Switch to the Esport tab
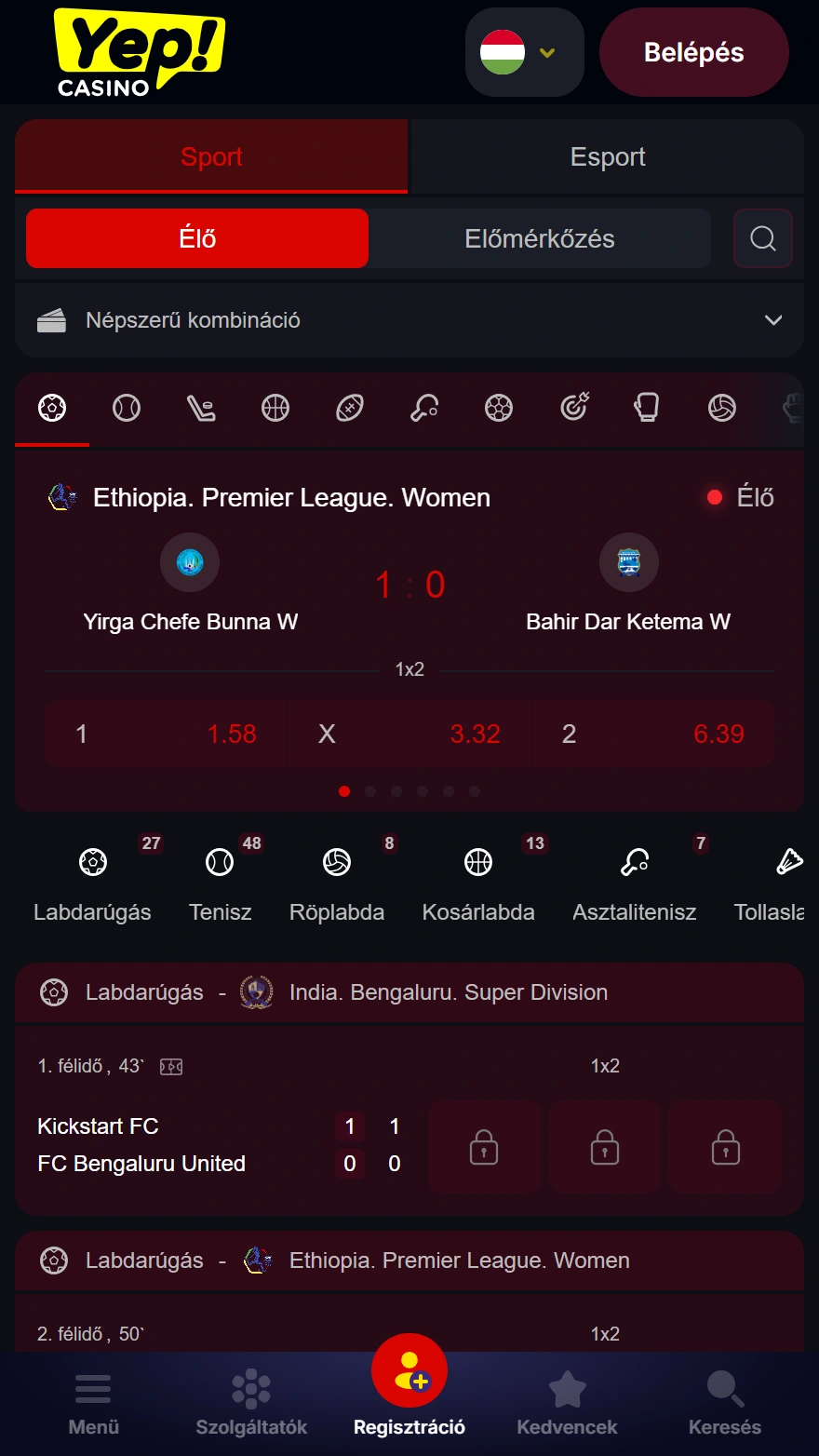 point(607,157)
